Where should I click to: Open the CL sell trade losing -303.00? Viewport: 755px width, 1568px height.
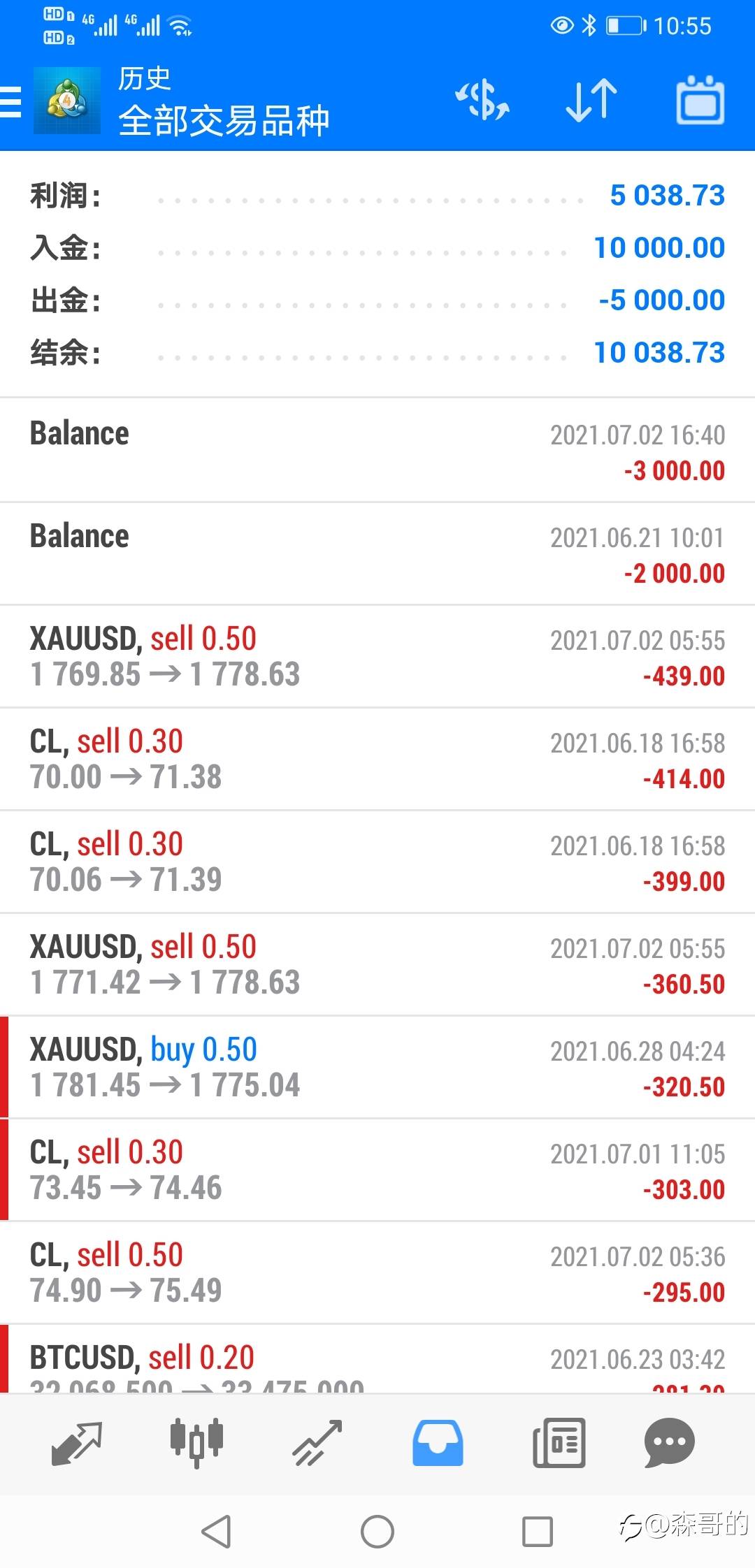(x=377, y=1170)
